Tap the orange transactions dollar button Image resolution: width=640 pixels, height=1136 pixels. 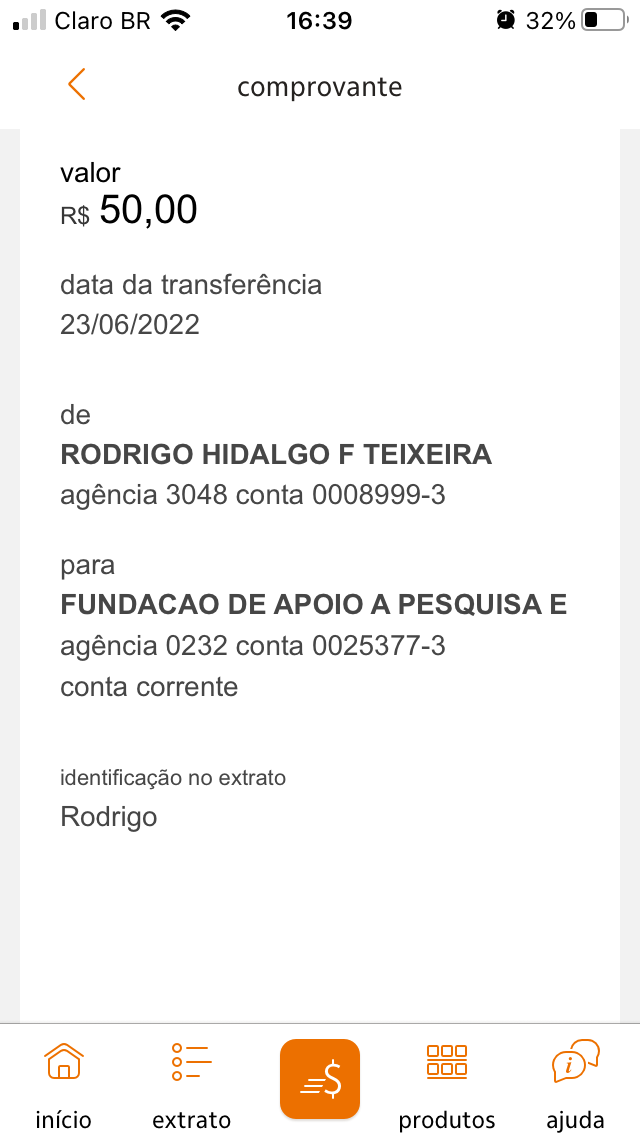(320, 1078)
